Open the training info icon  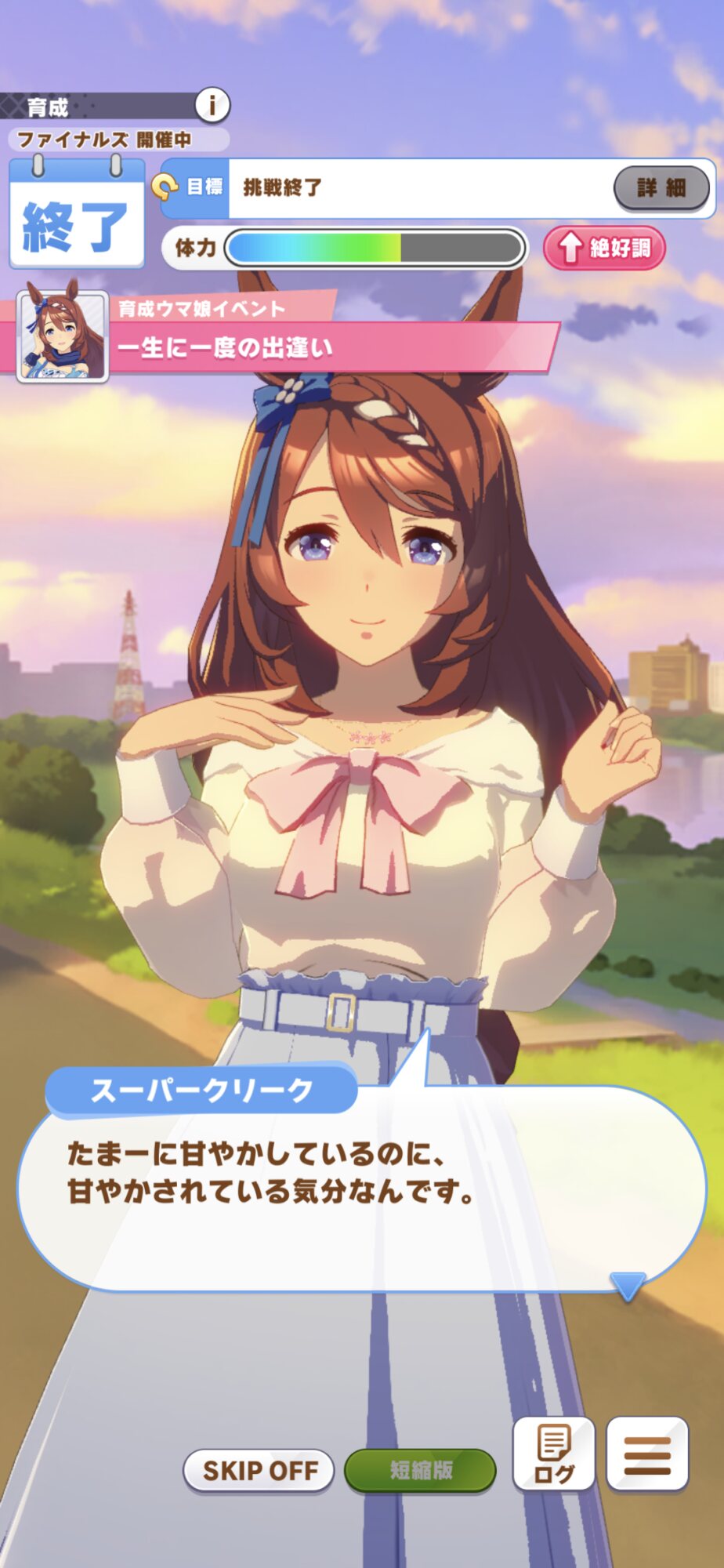(x=212, y=105)
